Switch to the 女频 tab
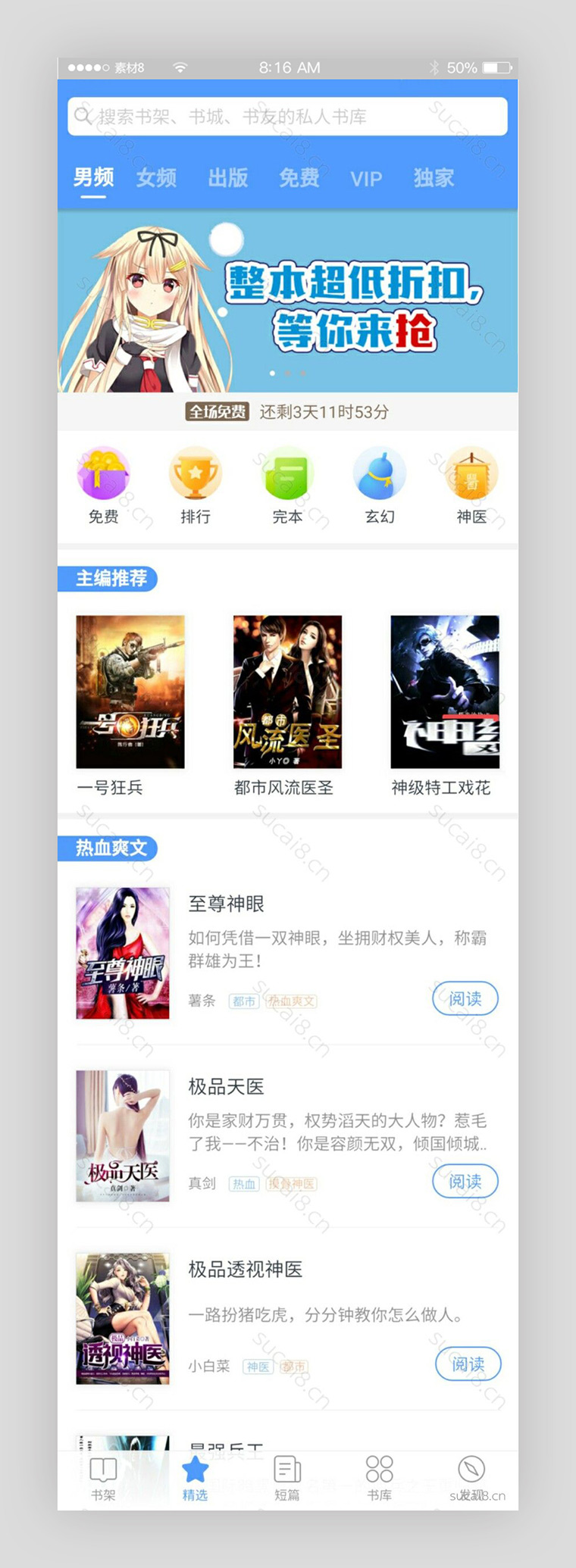 click(157, 178)
